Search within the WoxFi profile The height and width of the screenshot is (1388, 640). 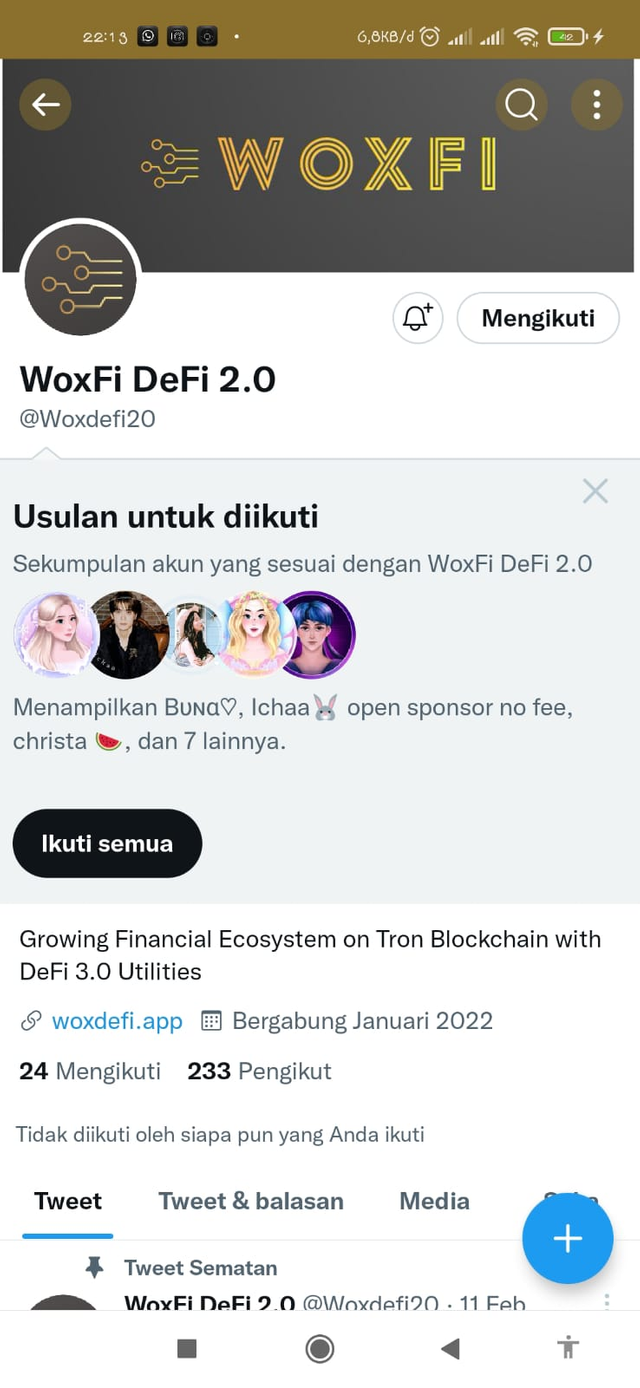tap(521, 104)
